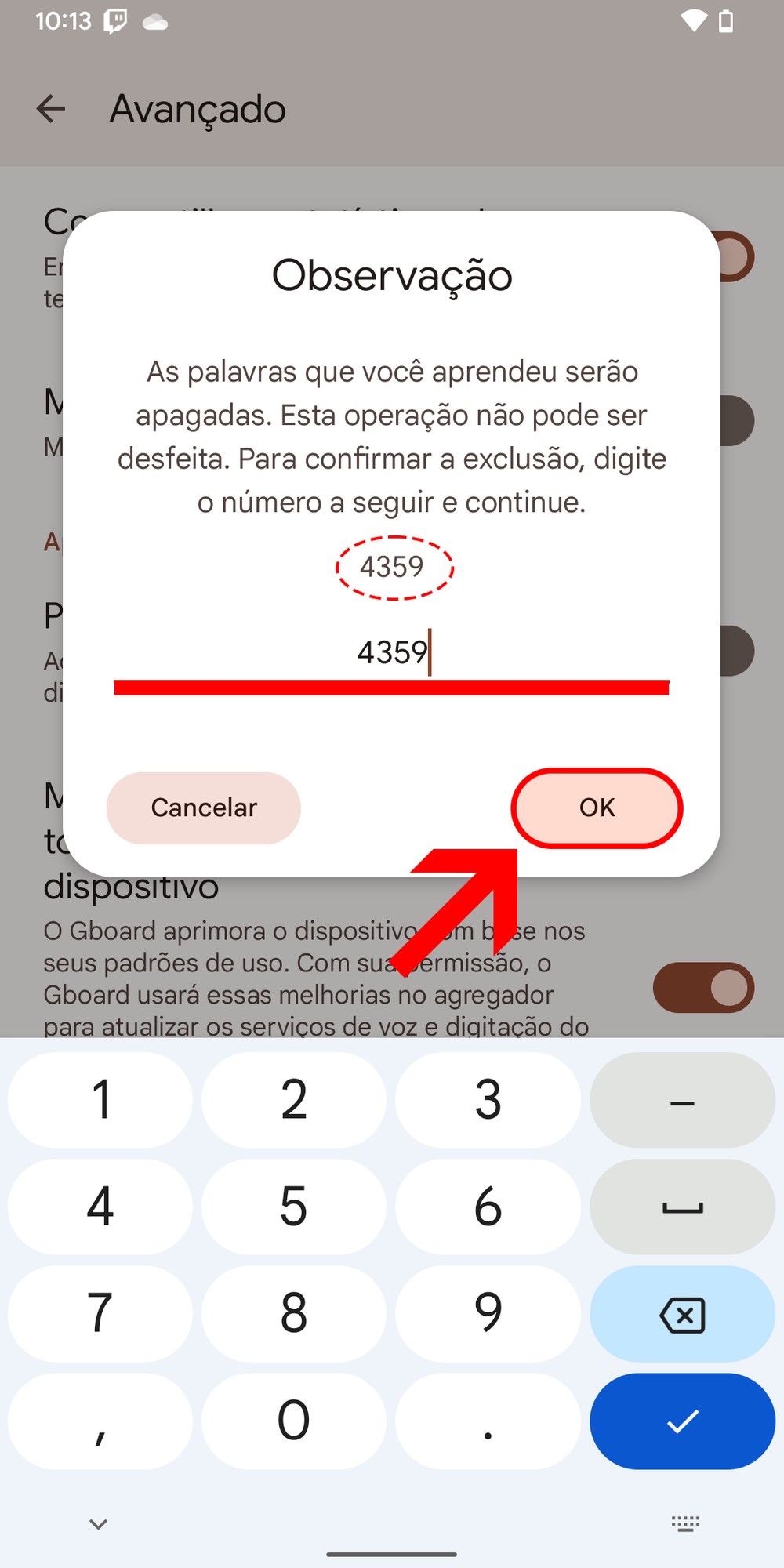This screenshot has height=1568, width=784.
Task: Tap the blue checkmark enter key
Action: 682,1421
